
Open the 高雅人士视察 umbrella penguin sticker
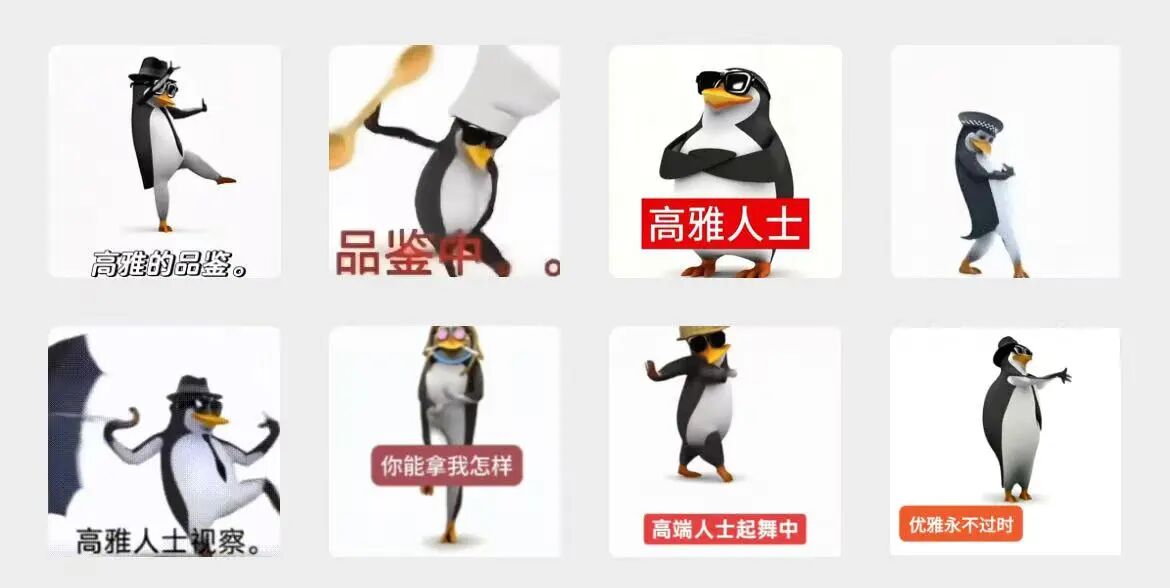[x=164, y=441]
